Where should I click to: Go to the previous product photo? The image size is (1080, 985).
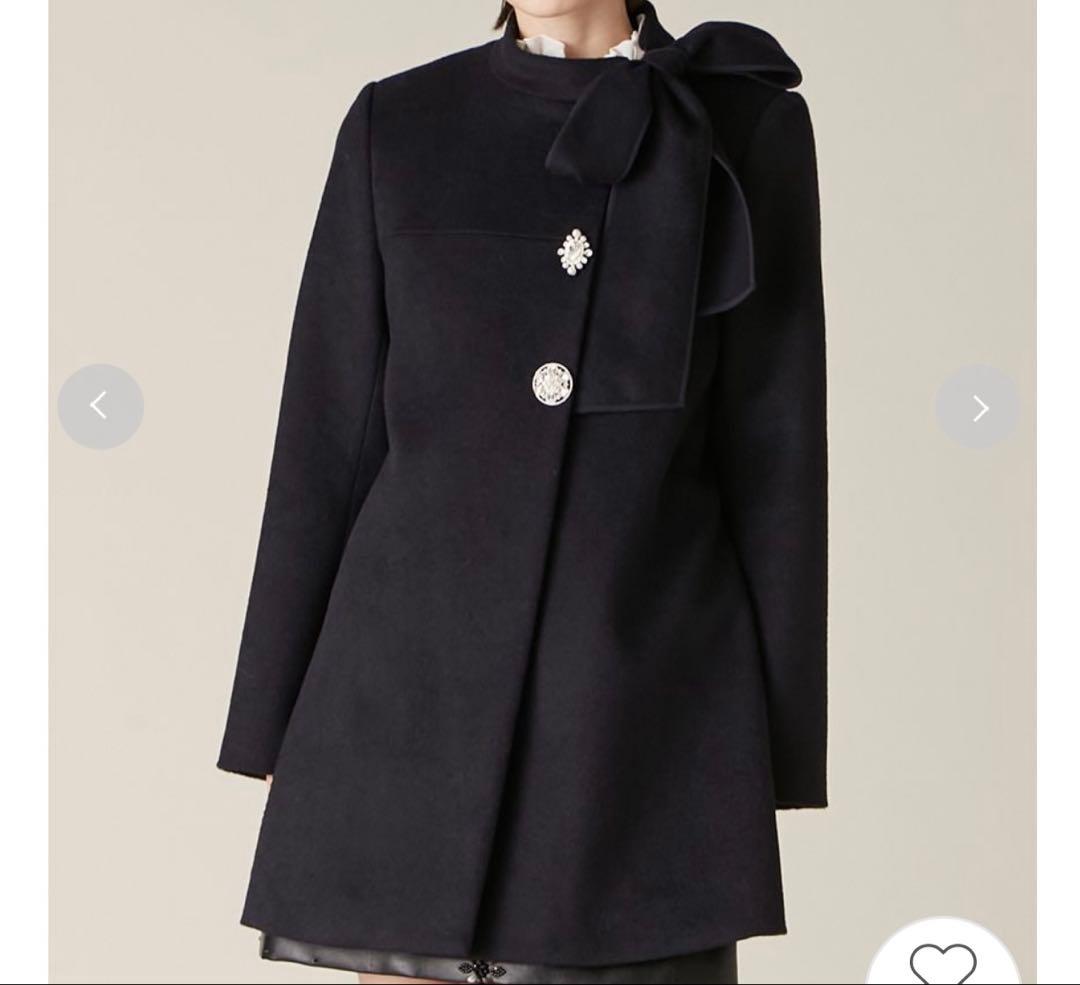coord(100,406)
